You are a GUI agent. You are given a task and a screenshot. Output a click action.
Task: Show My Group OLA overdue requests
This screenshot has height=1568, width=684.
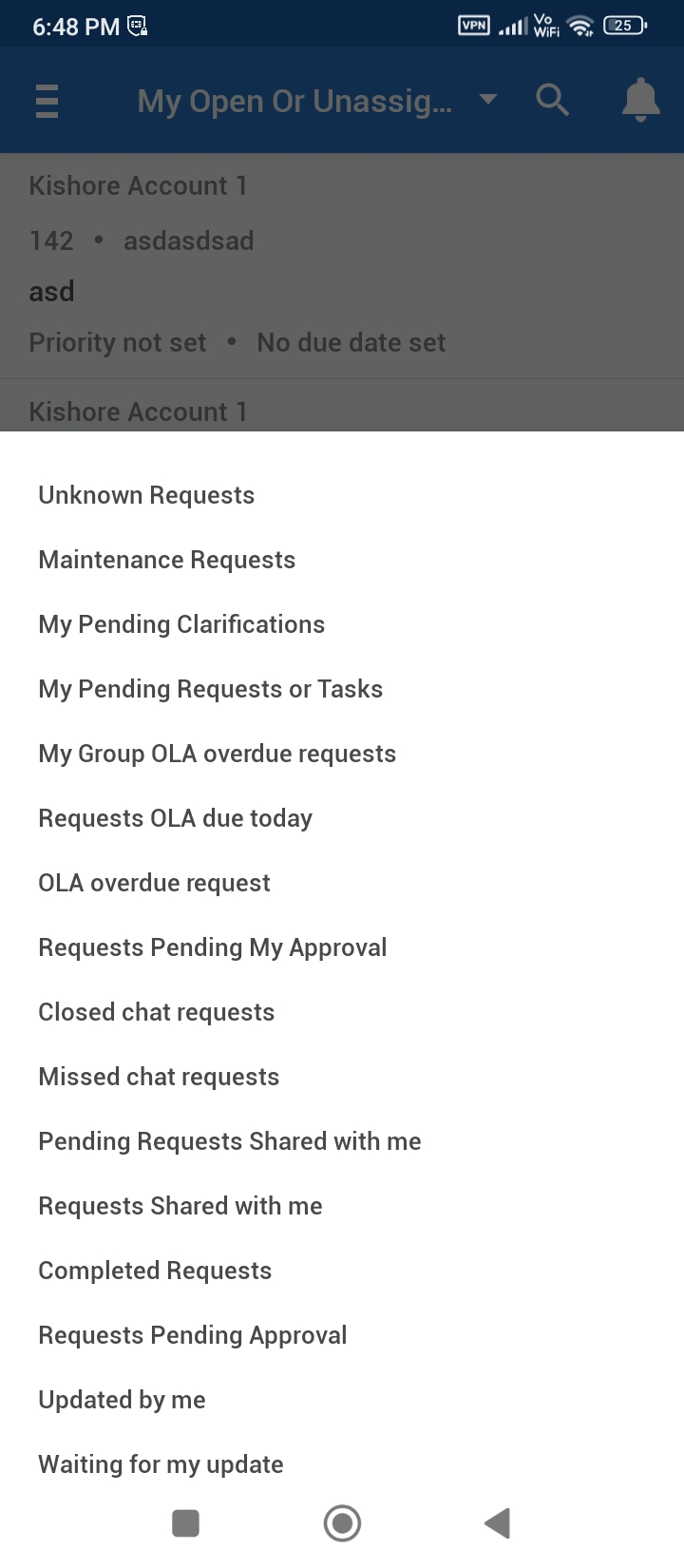(x=217, y=754)
